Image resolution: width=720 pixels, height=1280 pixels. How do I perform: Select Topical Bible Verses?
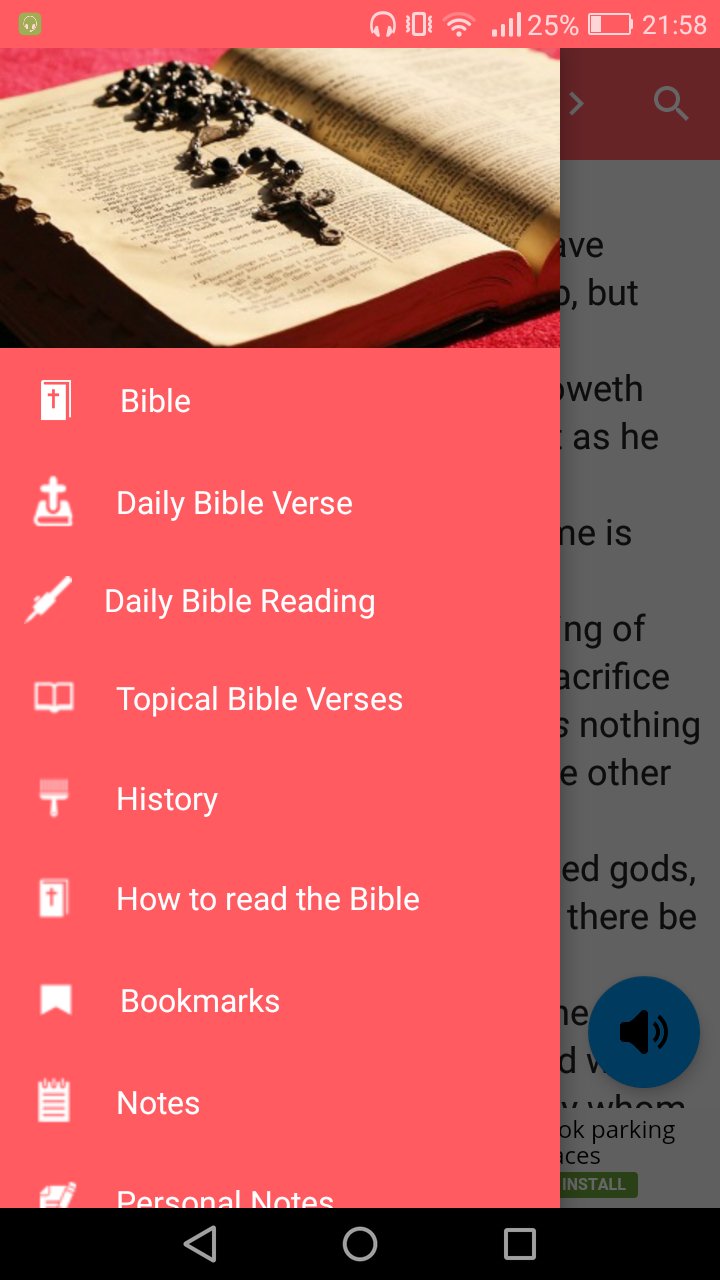[x=259, y=699]
